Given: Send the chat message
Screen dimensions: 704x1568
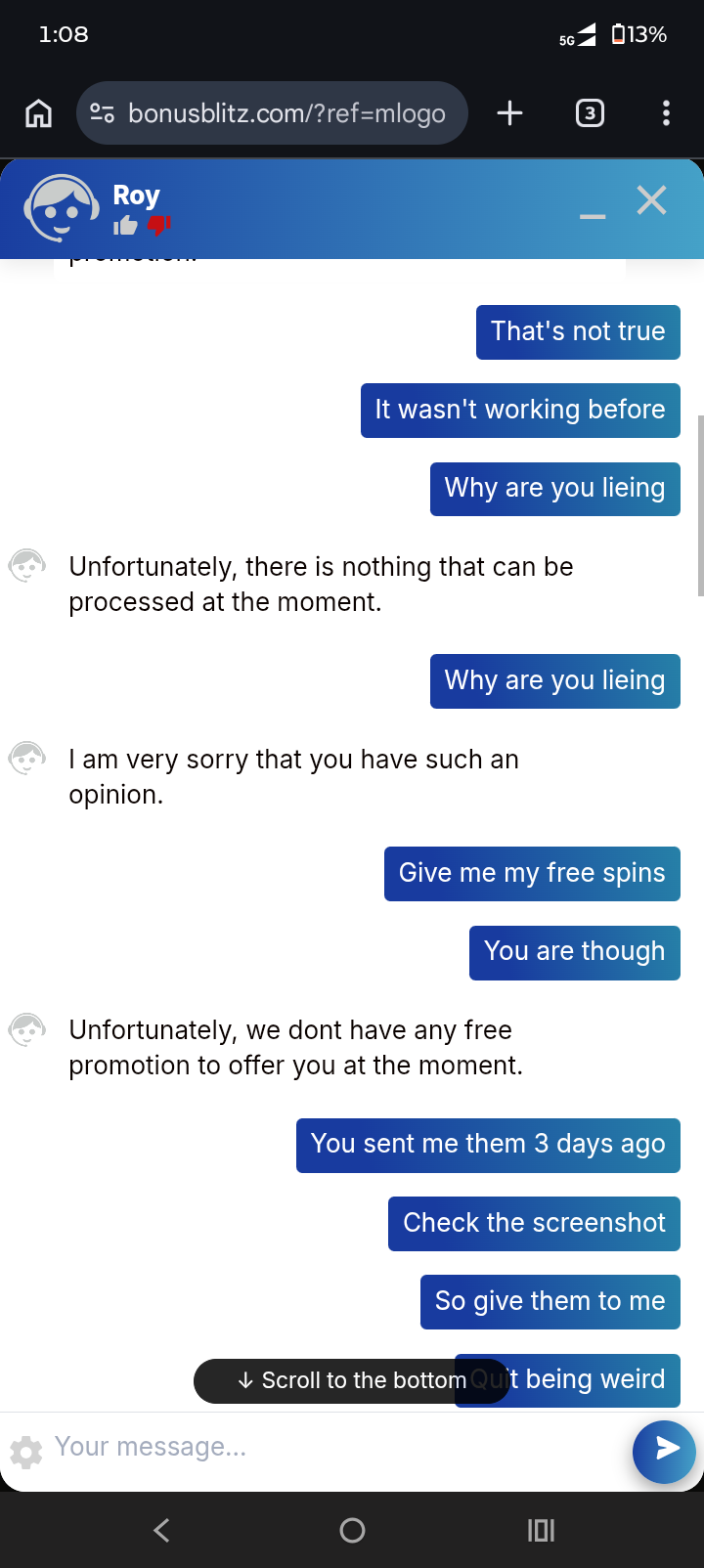Looking at the screenshot, I should tap(665, 1450).
